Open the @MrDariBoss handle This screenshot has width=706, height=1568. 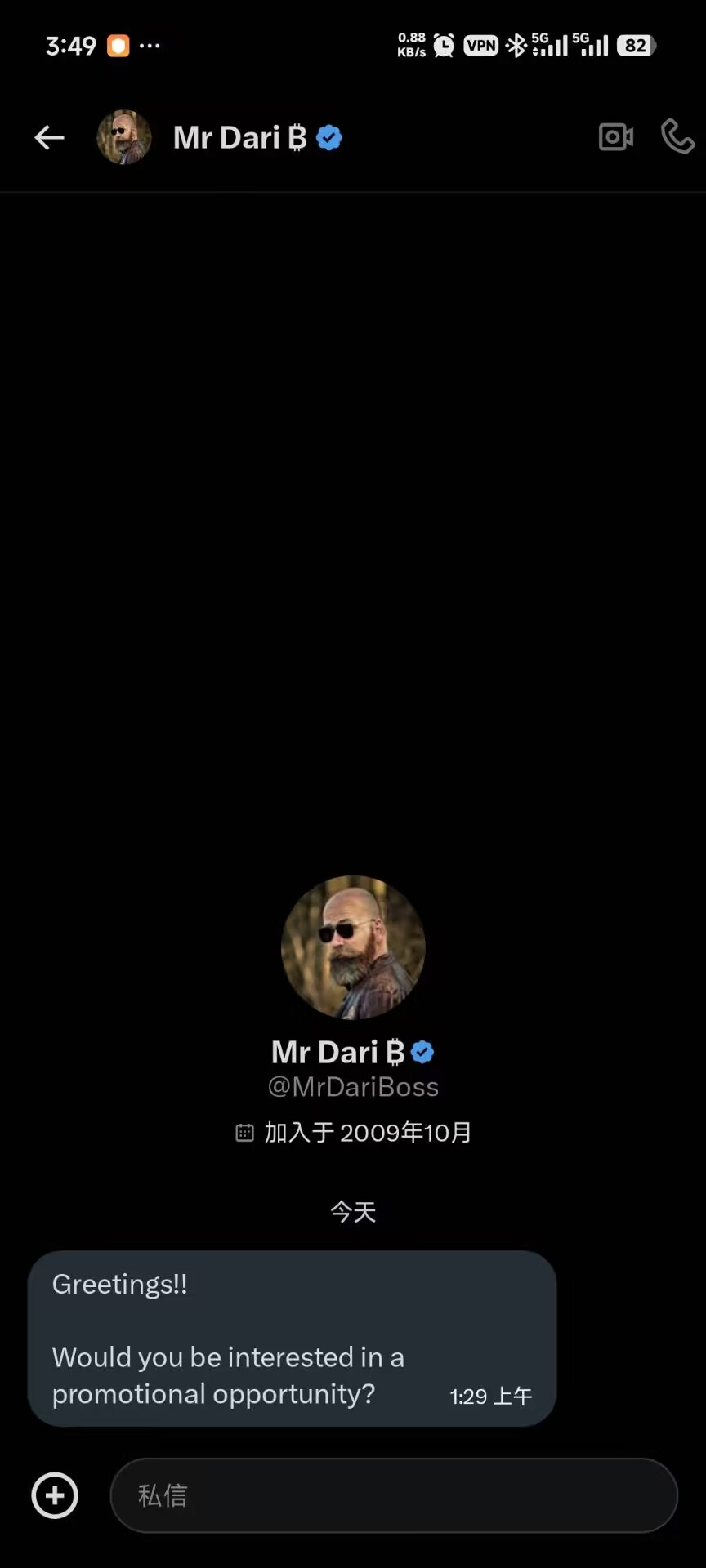click(353, 1087)
